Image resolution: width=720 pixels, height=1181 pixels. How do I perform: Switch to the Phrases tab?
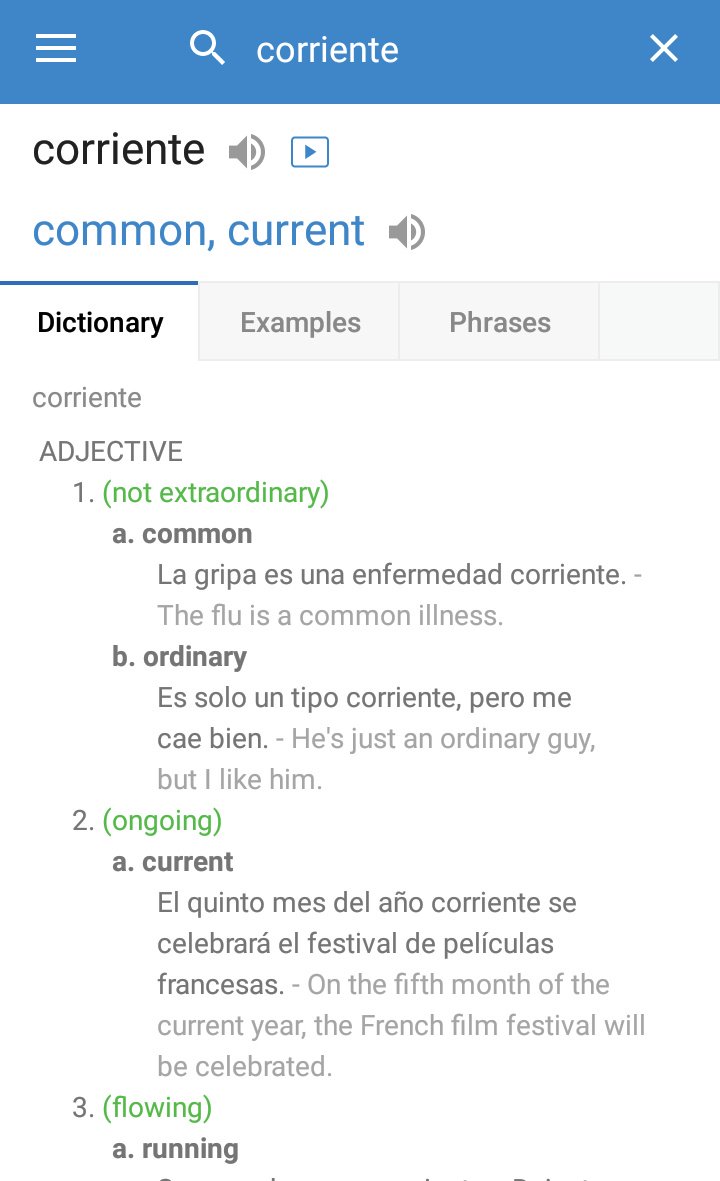pyautogui.click(x=499, y=323)
